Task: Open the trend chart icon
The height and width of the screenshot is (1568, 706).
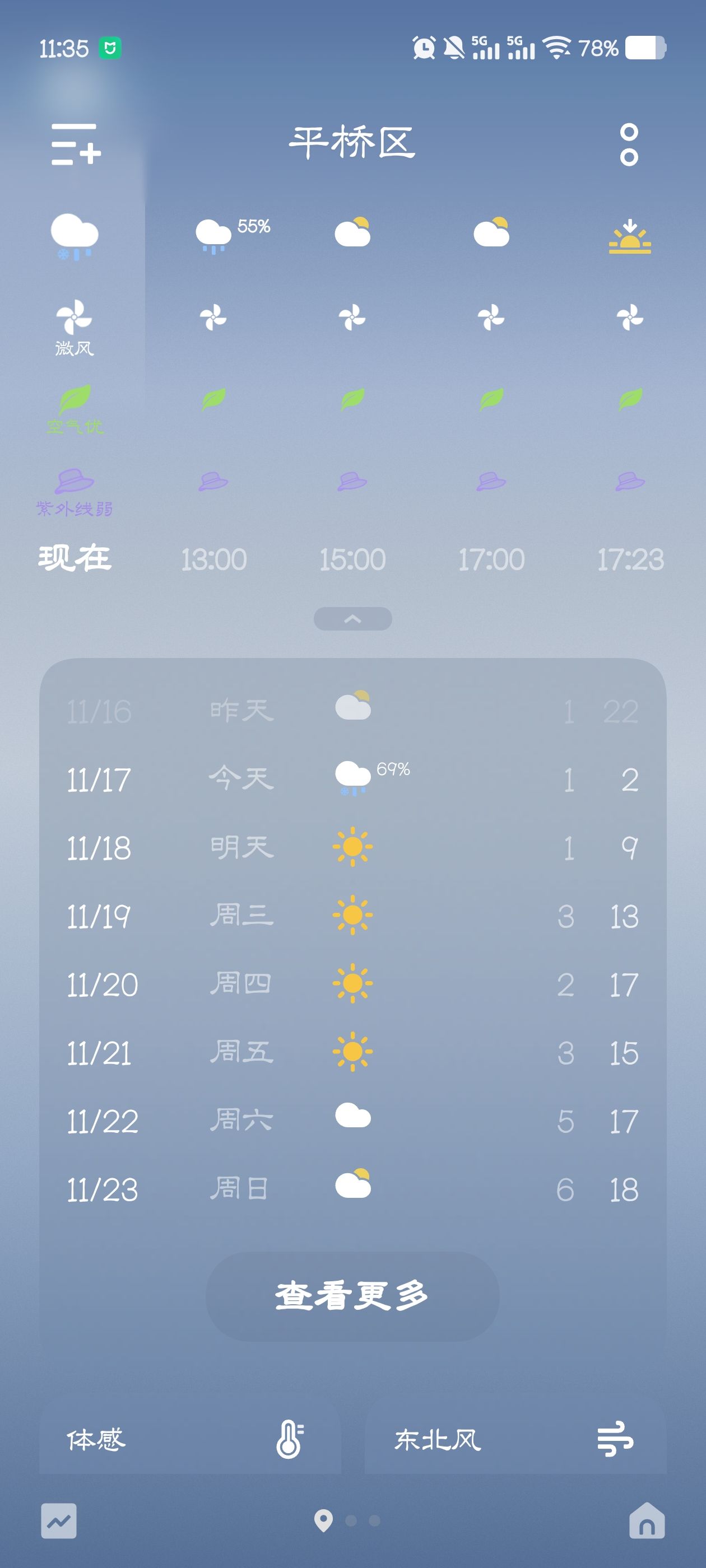Action: [x=59, y=1521]
